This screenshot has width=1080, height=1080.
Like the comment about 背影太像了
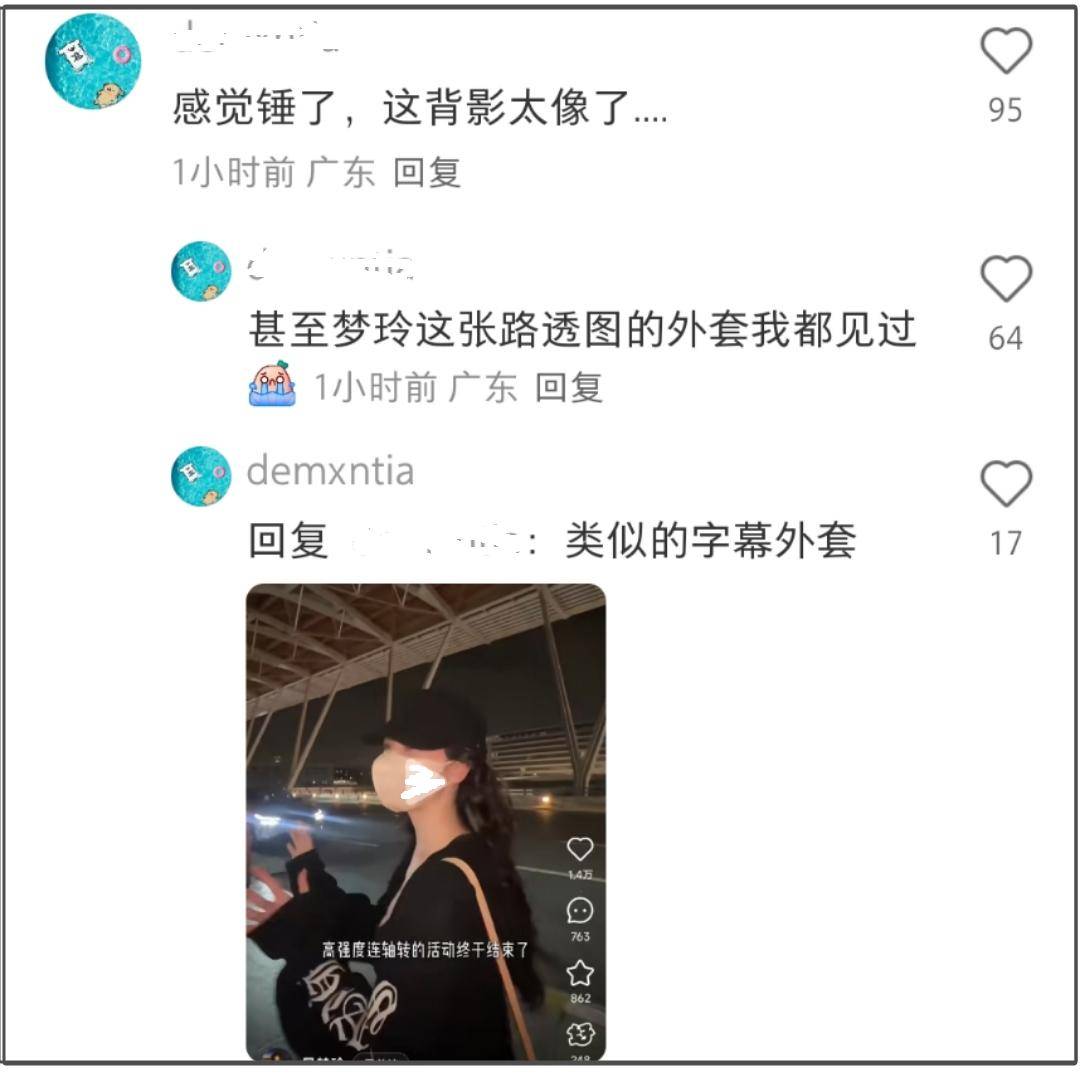click(1005, 50)
